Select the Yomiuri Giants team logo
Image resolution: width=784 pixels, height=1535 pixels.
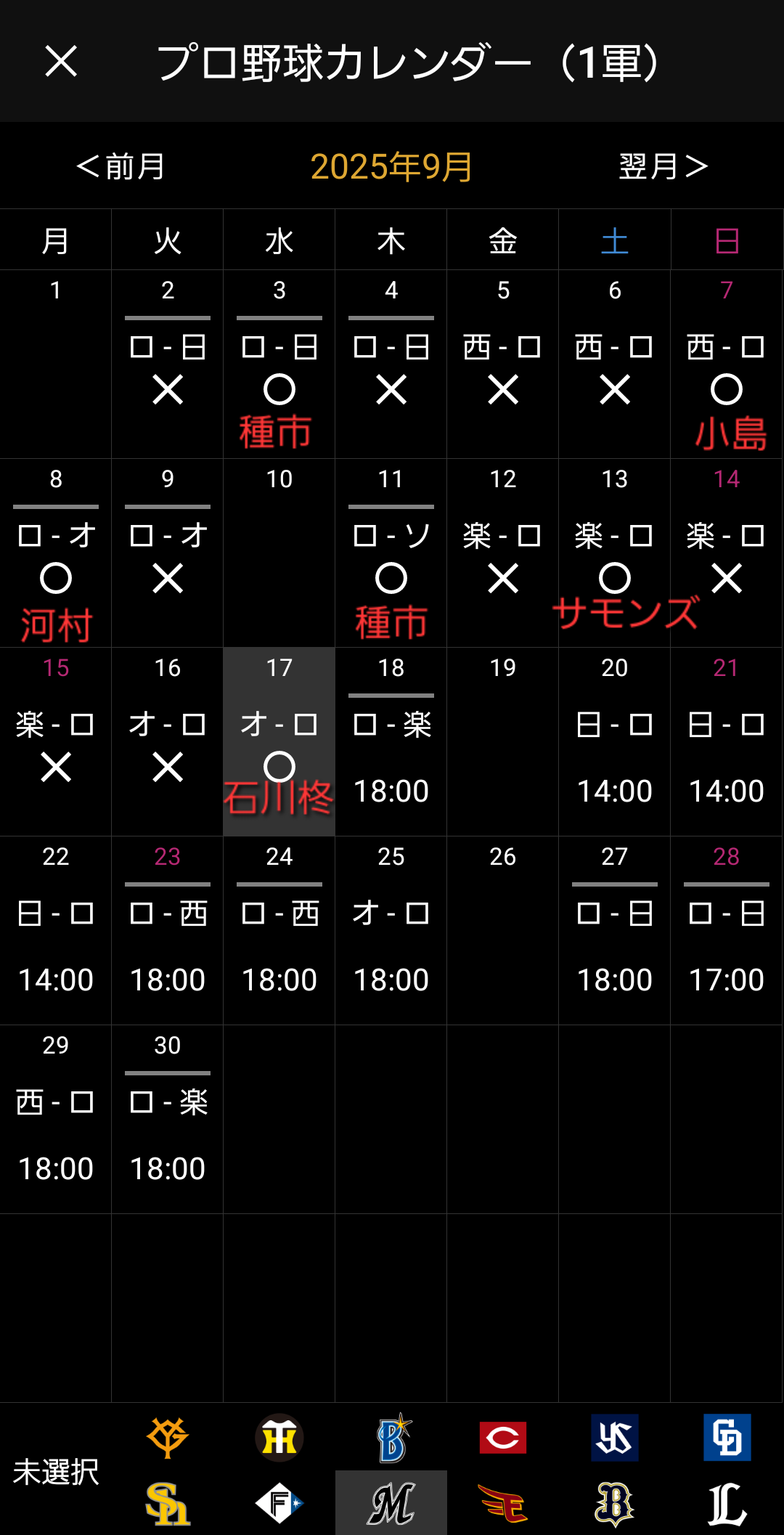pos(168,1438)
